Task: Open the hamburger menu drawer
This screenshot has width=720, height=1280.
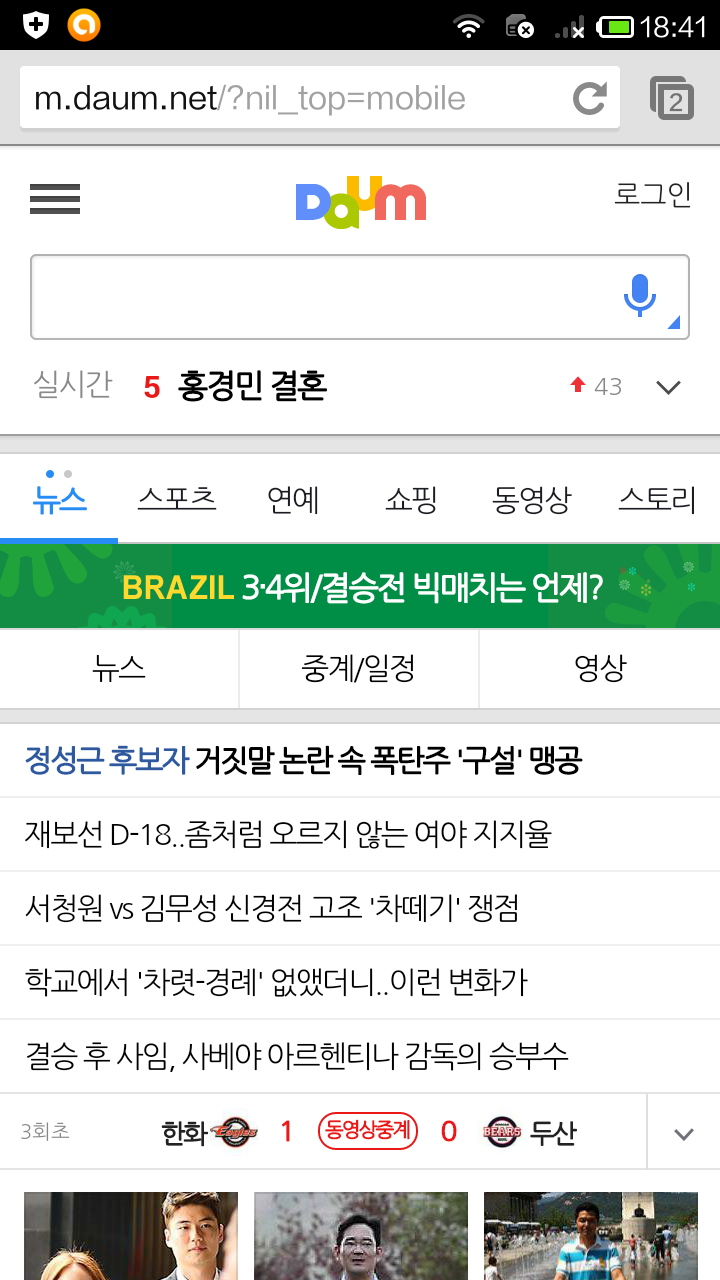Action: tap(55, 199)
